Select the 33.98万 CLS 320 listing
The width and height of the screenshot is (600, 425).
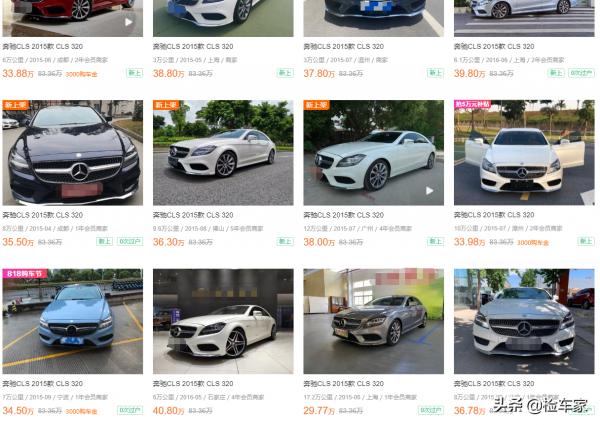(523, 152)
